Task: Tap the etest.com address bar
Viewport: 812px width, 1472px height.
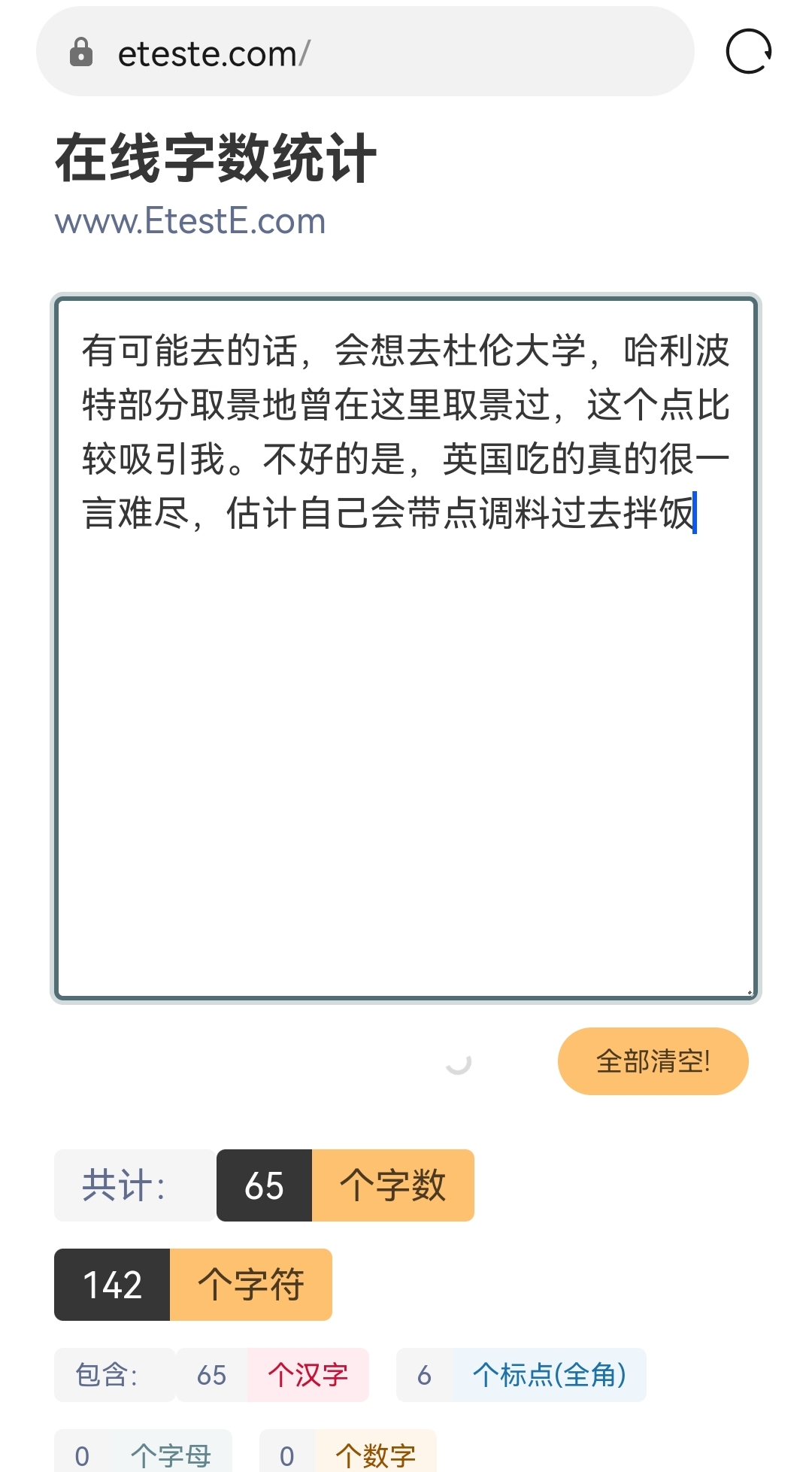Action: pyautogui.click(x=365, y=52)
